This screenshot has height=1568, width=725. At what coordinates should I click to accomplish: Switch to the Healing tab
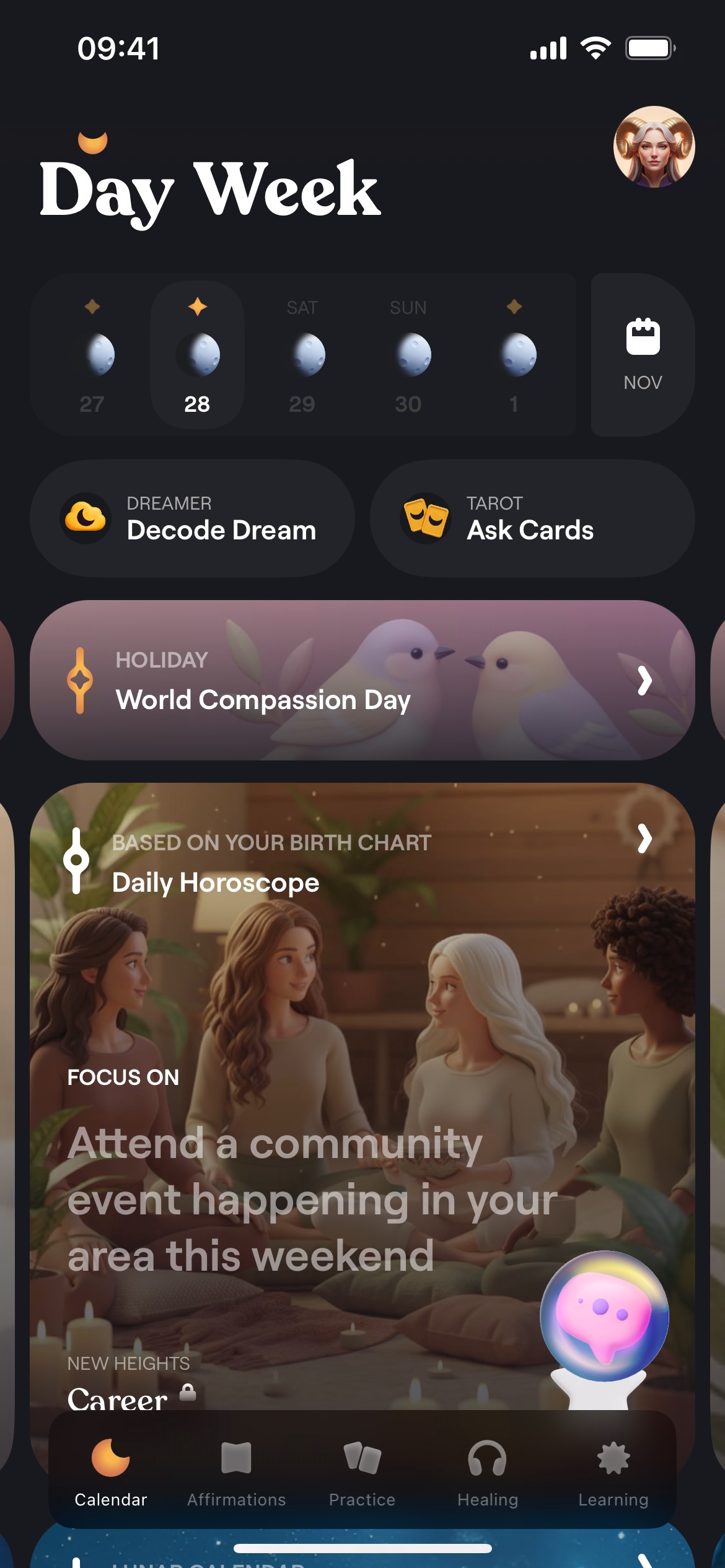[487, 1473]
